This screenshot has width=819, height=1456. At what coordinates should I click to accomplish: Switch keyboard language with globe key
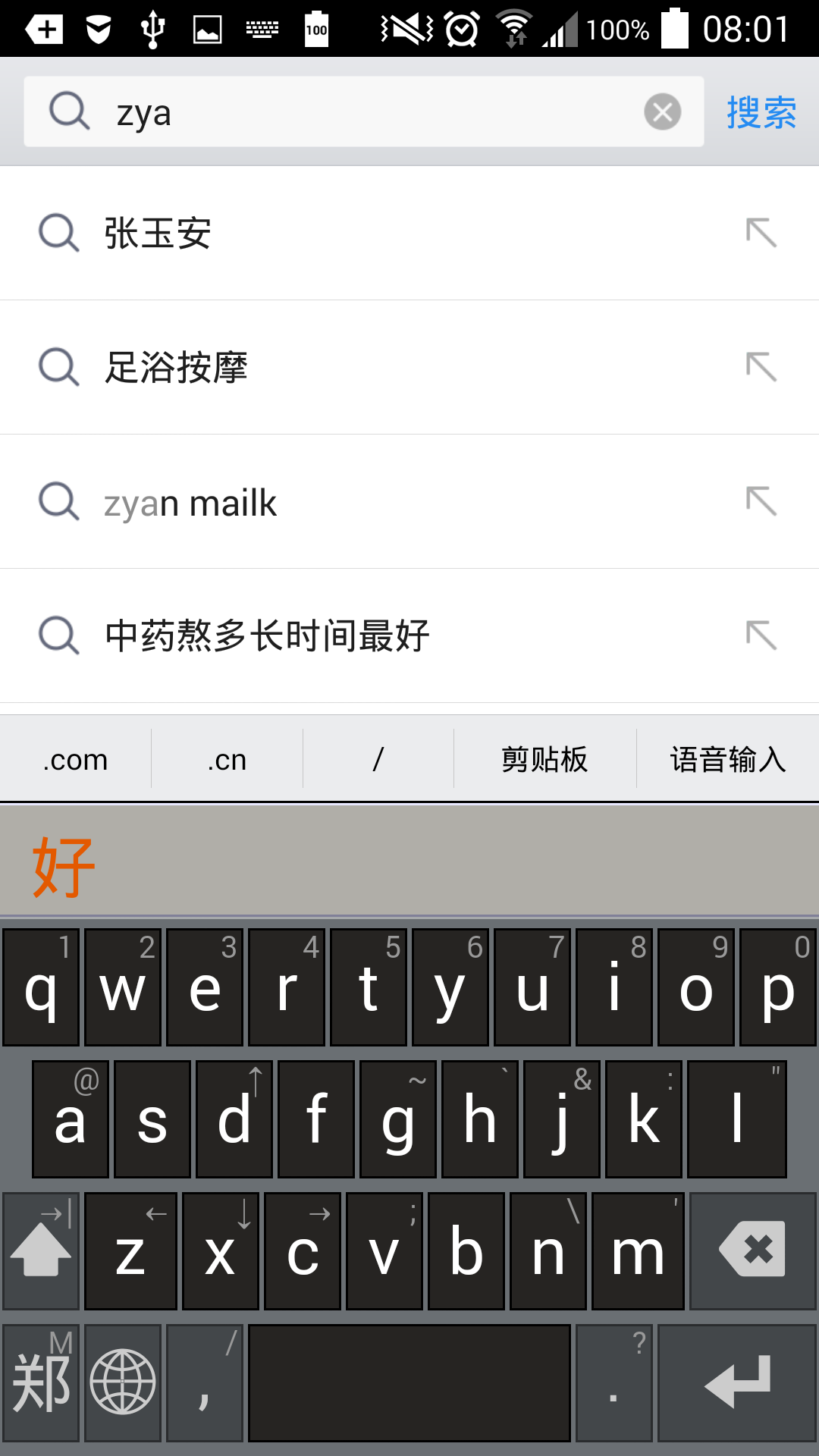[123, 1383]
